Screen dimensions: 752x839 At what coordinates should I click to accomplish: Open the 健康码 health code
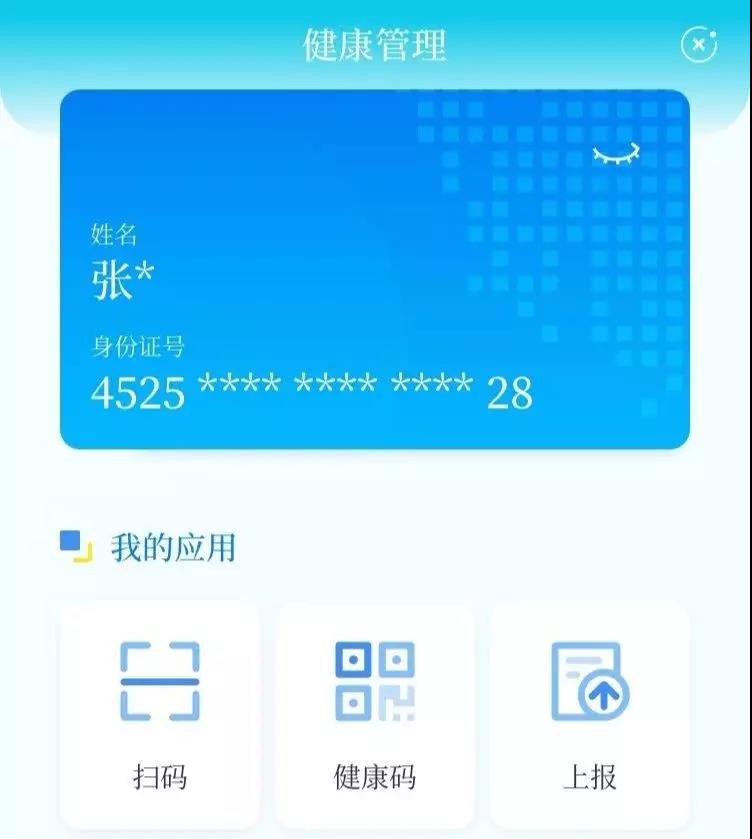click(x=375, y=712)
